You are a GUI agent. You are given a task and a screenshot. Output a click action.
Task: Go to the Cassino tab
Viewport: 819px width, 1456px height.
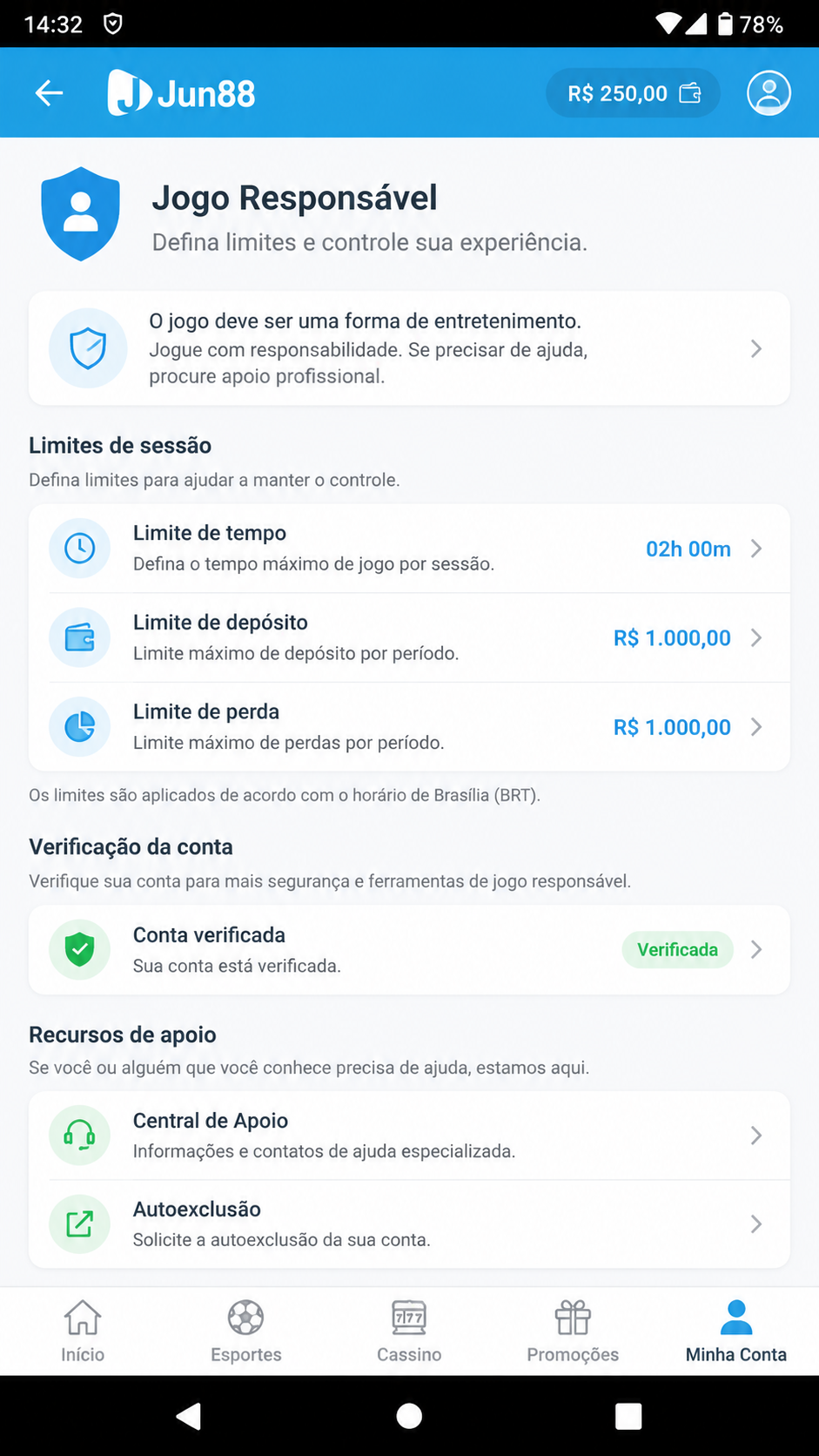click(409, 1331)
